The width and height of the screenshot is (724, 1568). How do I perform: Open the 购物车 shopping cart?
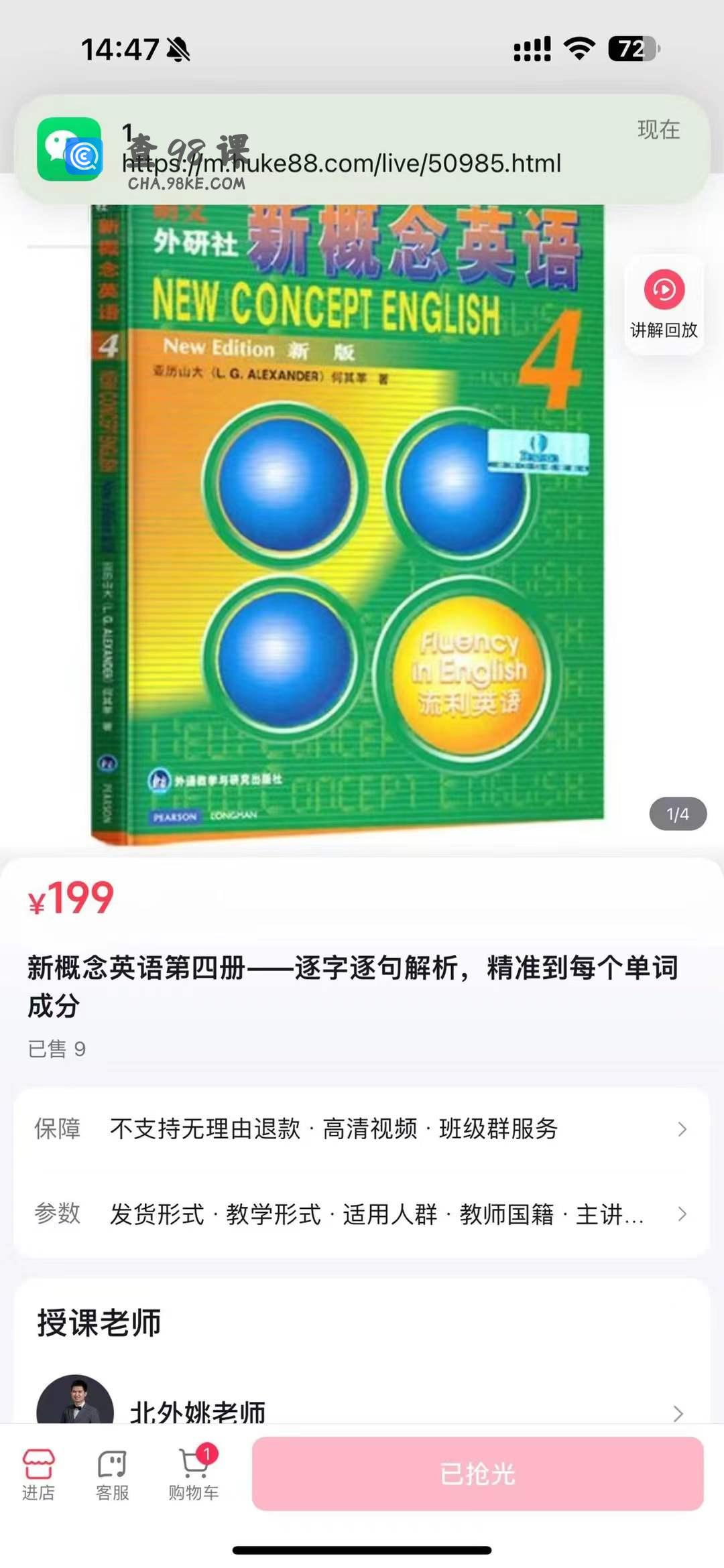point(194,1474)
